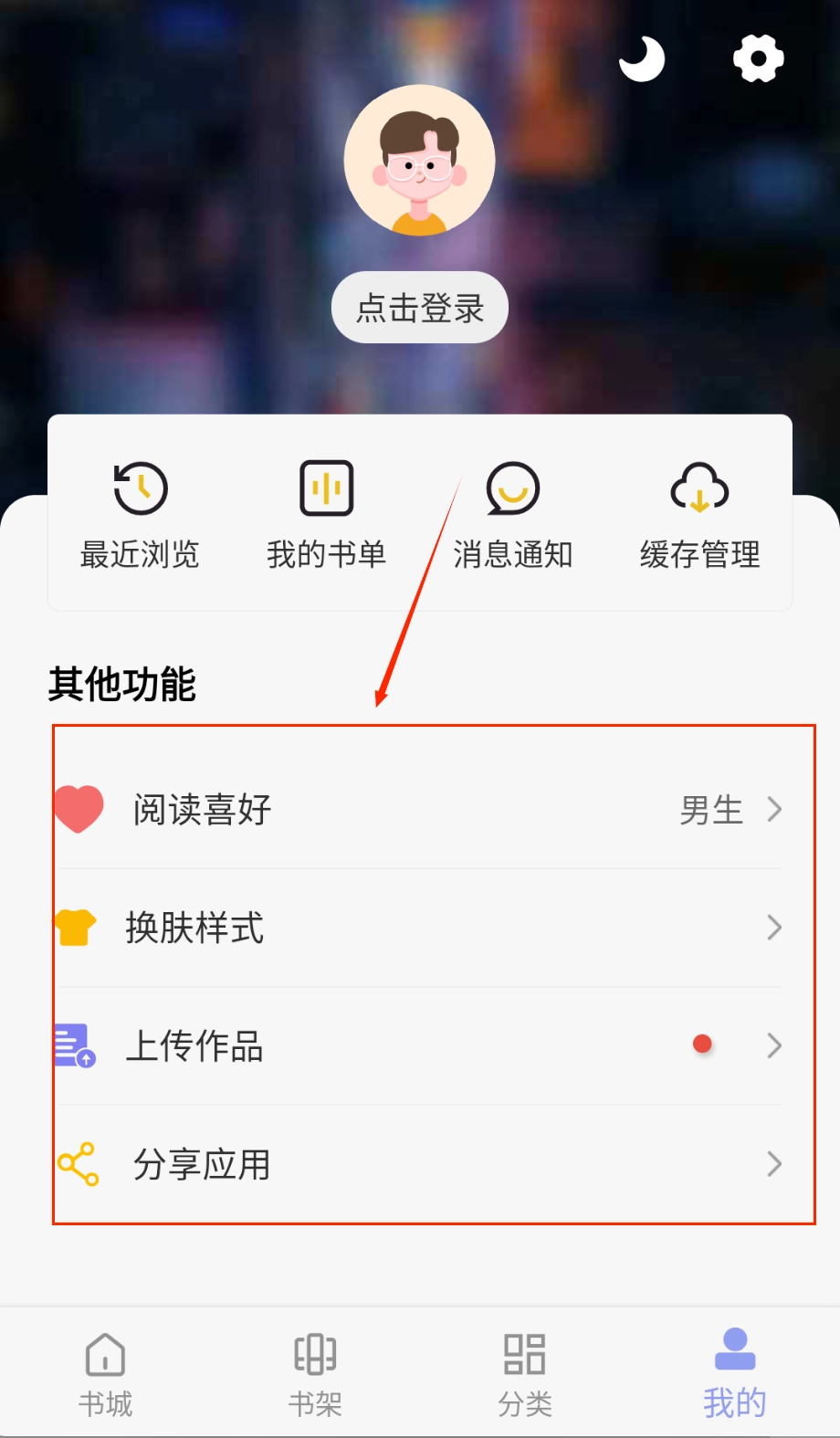Tap the profile avatar picture
This screenshot has height=1438, width=840.
point(420,161)
